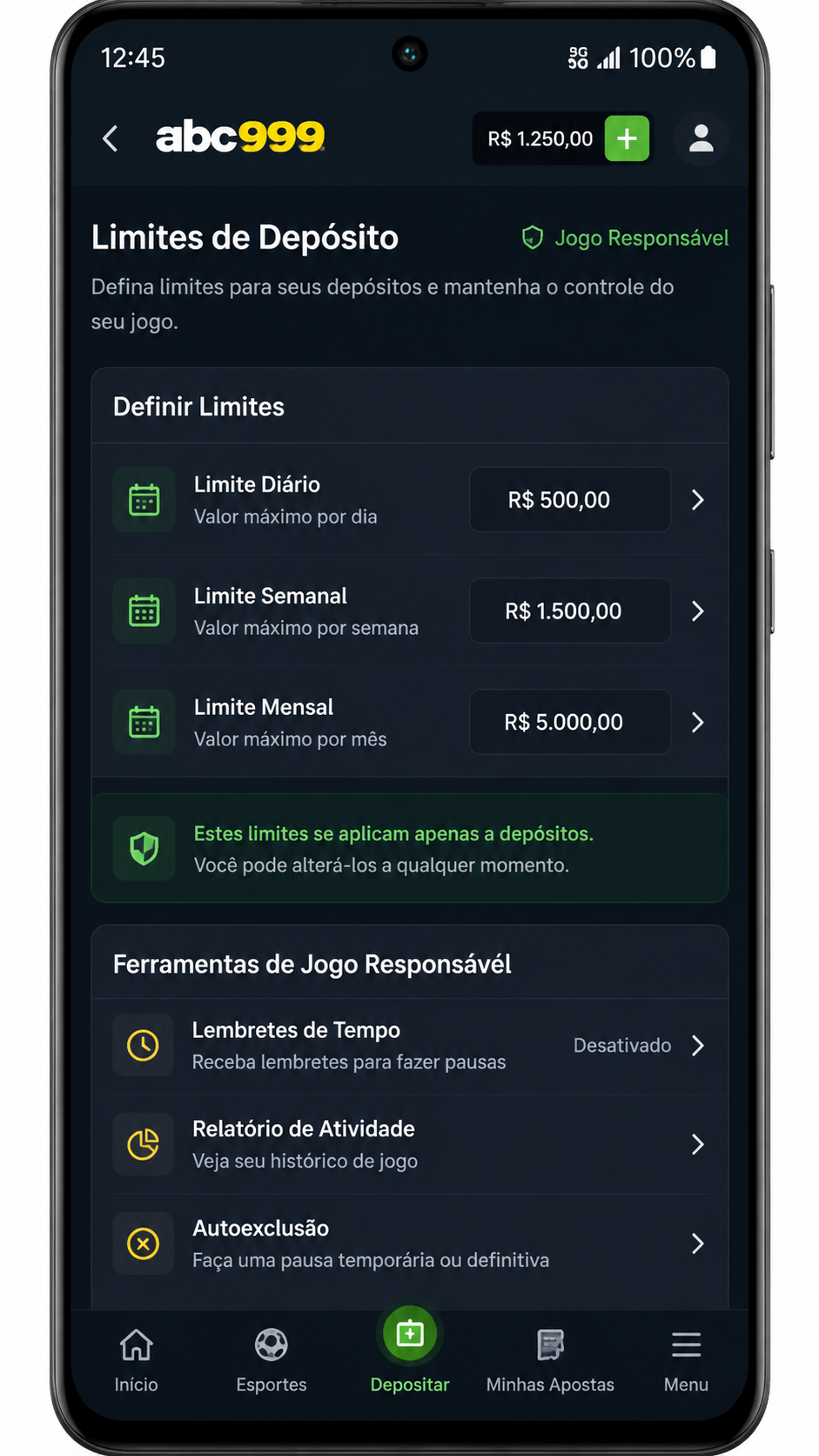Open the Minhas Apostas tab
819x1456 pixels.
click(x=550, y=1361)
